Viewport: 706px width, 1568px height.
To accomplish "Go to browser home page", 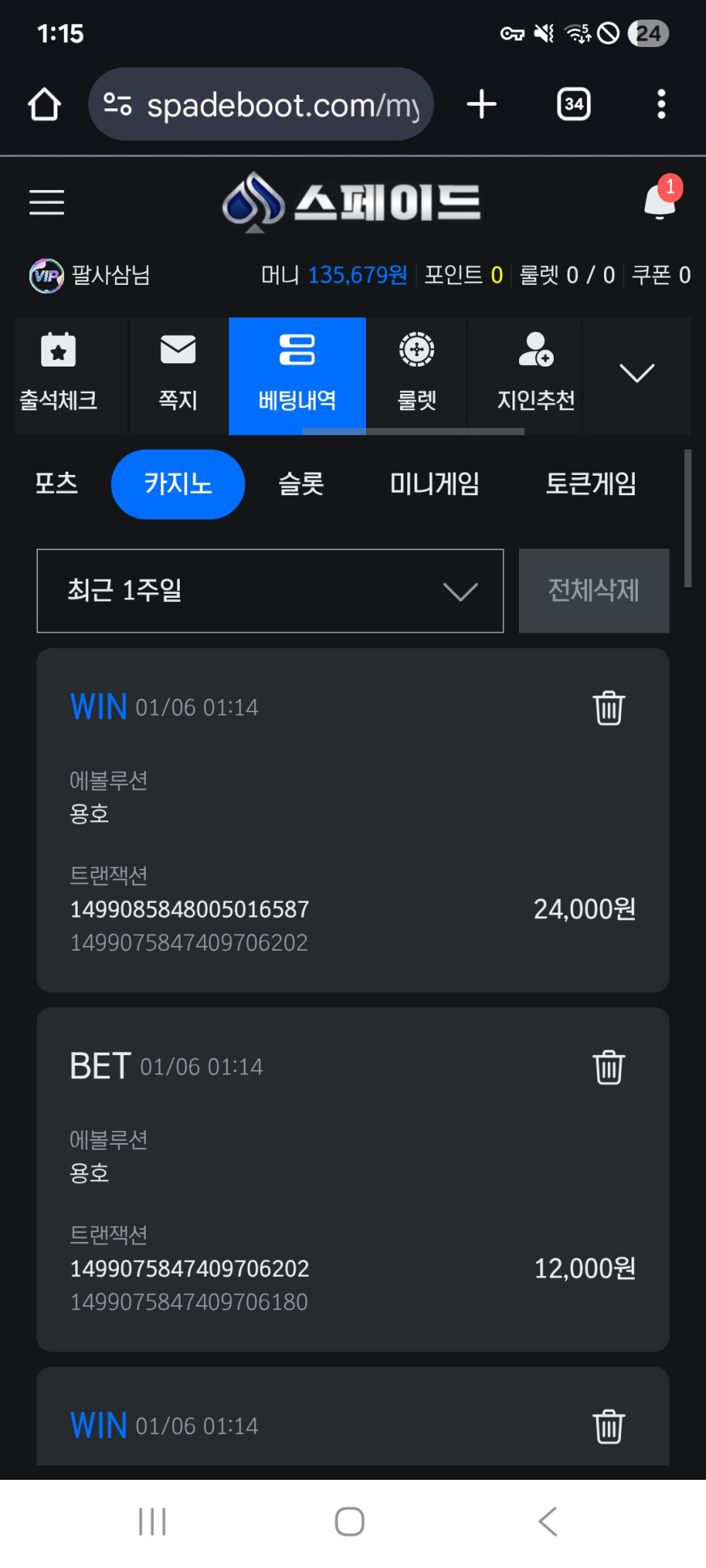I will [x=45, y=104].
